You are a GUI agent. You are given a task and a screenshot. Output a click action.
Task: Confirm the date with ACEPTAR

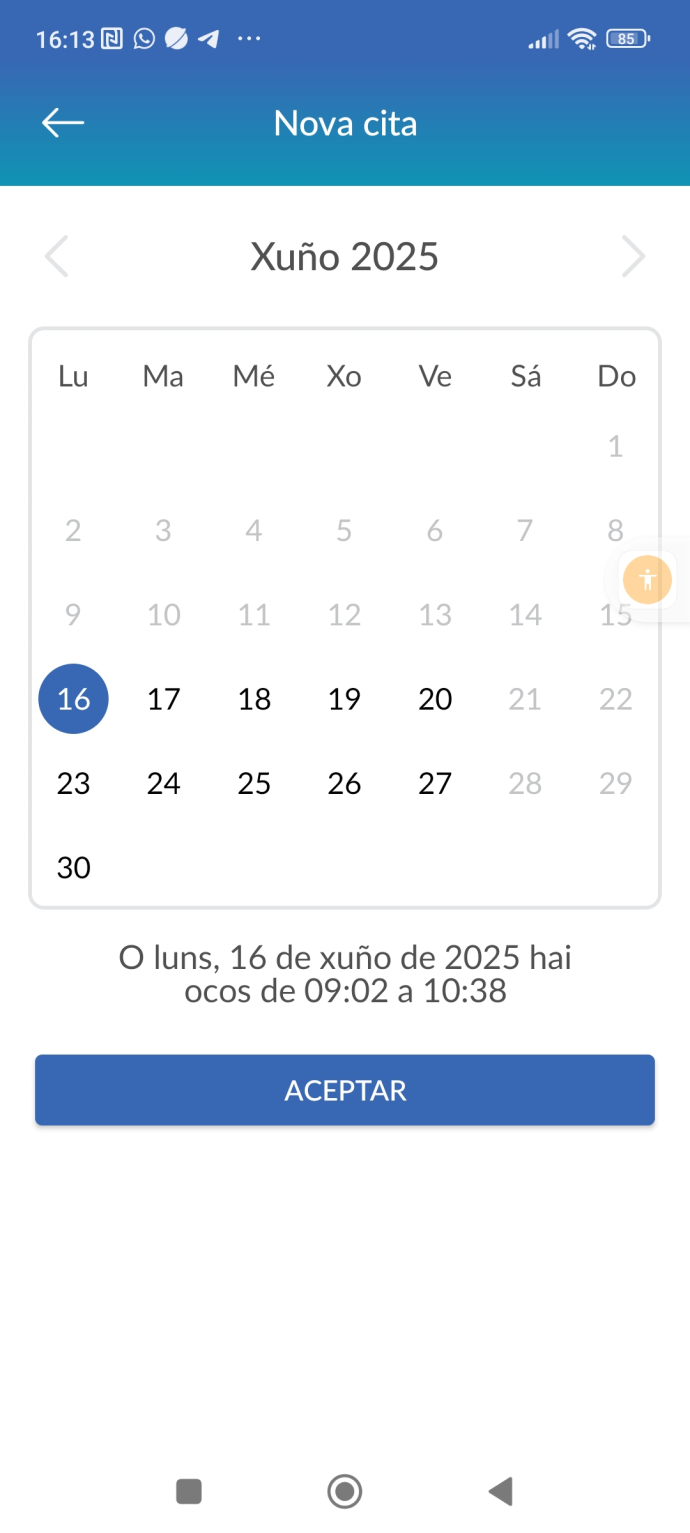click(x=345, y=1090)
